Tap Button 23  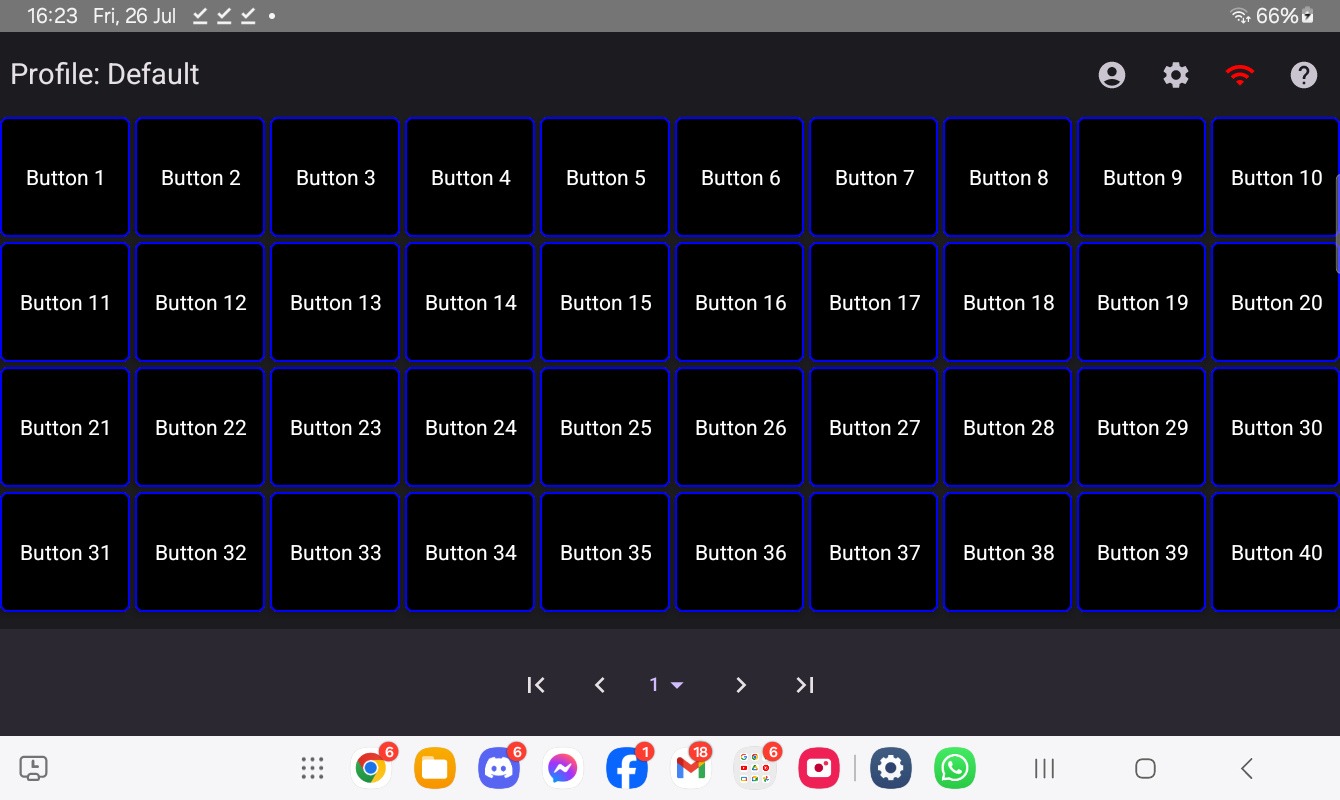point(335,428)
